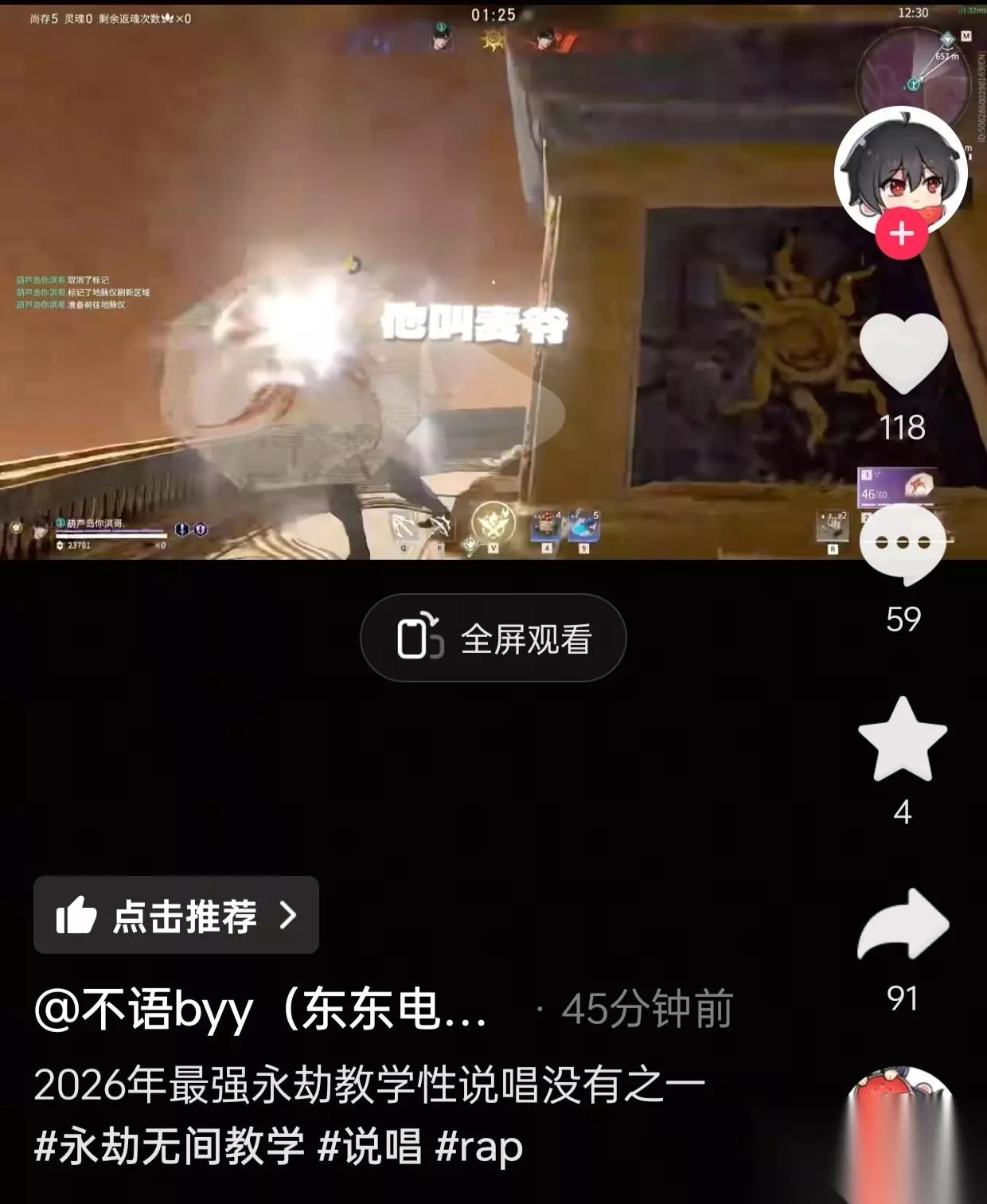Open hashtag #永劫无间教学

pos(170,1147)
